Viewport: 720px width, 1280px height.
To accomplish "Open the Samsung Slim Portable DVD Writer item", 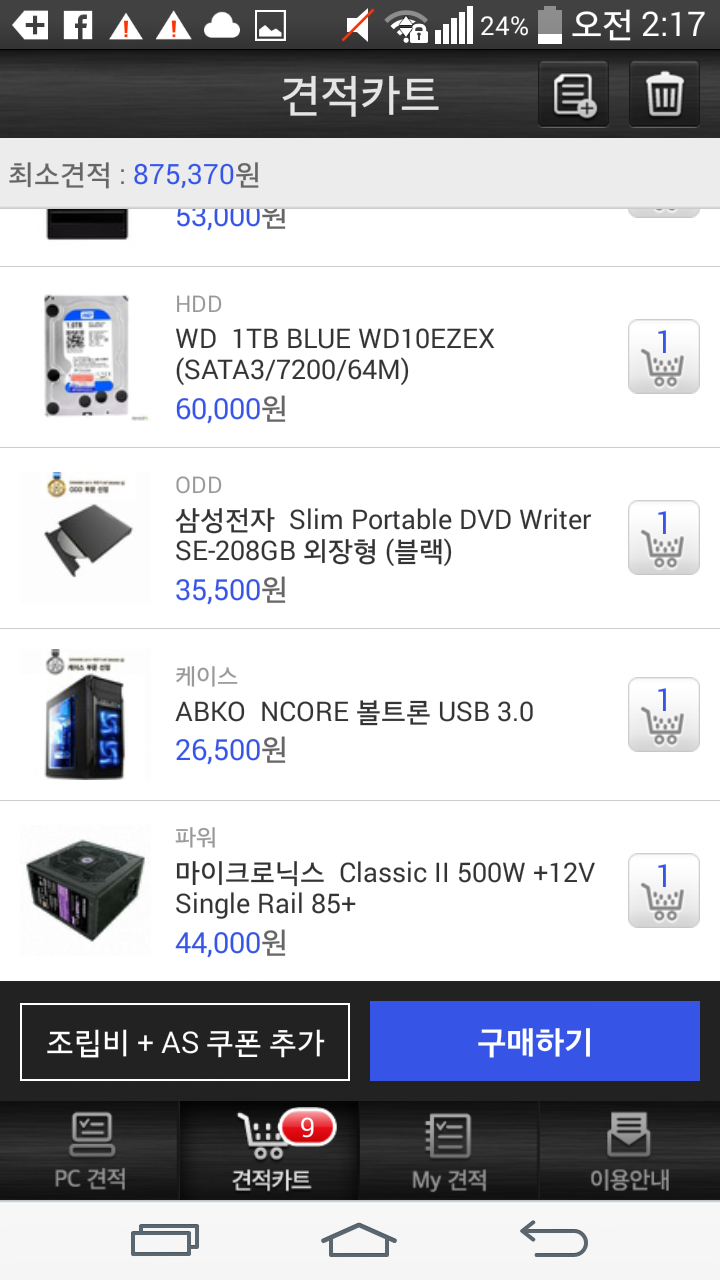I will tap(383, 536).
